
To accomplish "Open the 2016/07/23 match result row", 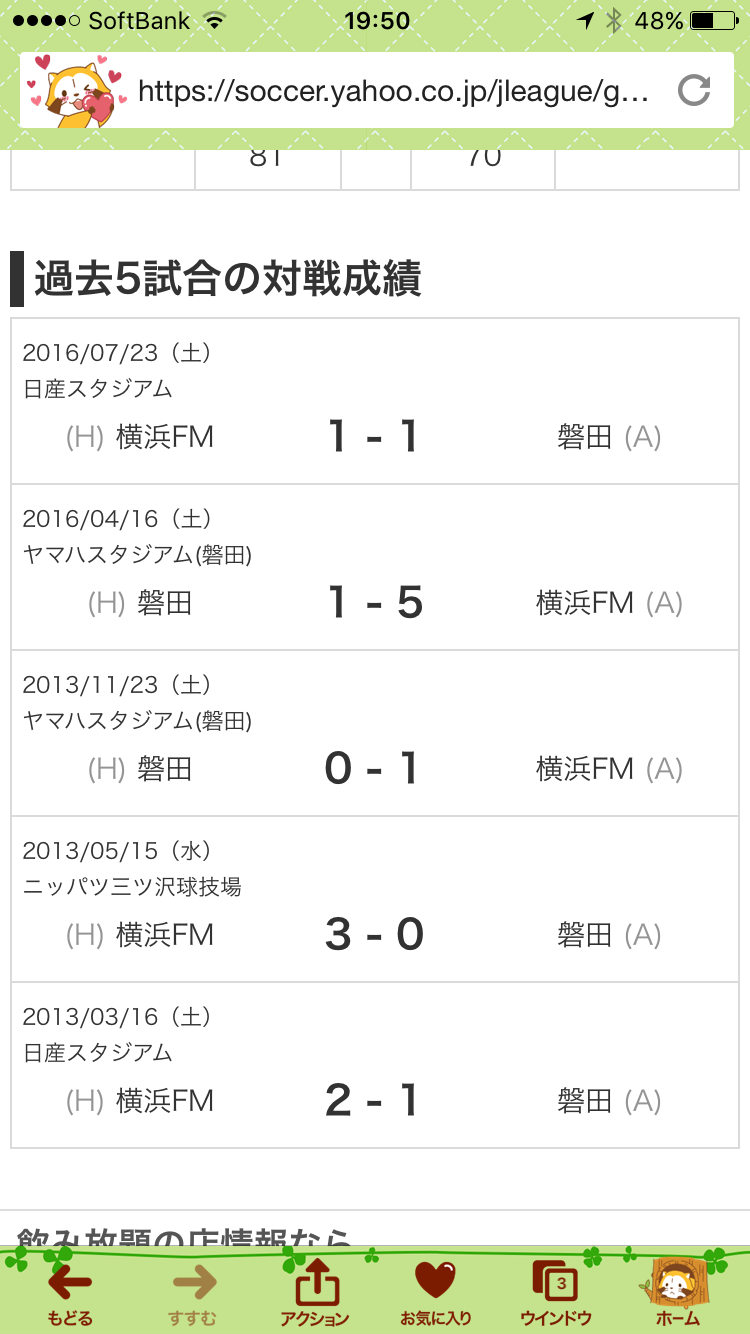I will (x=375, y=401).
